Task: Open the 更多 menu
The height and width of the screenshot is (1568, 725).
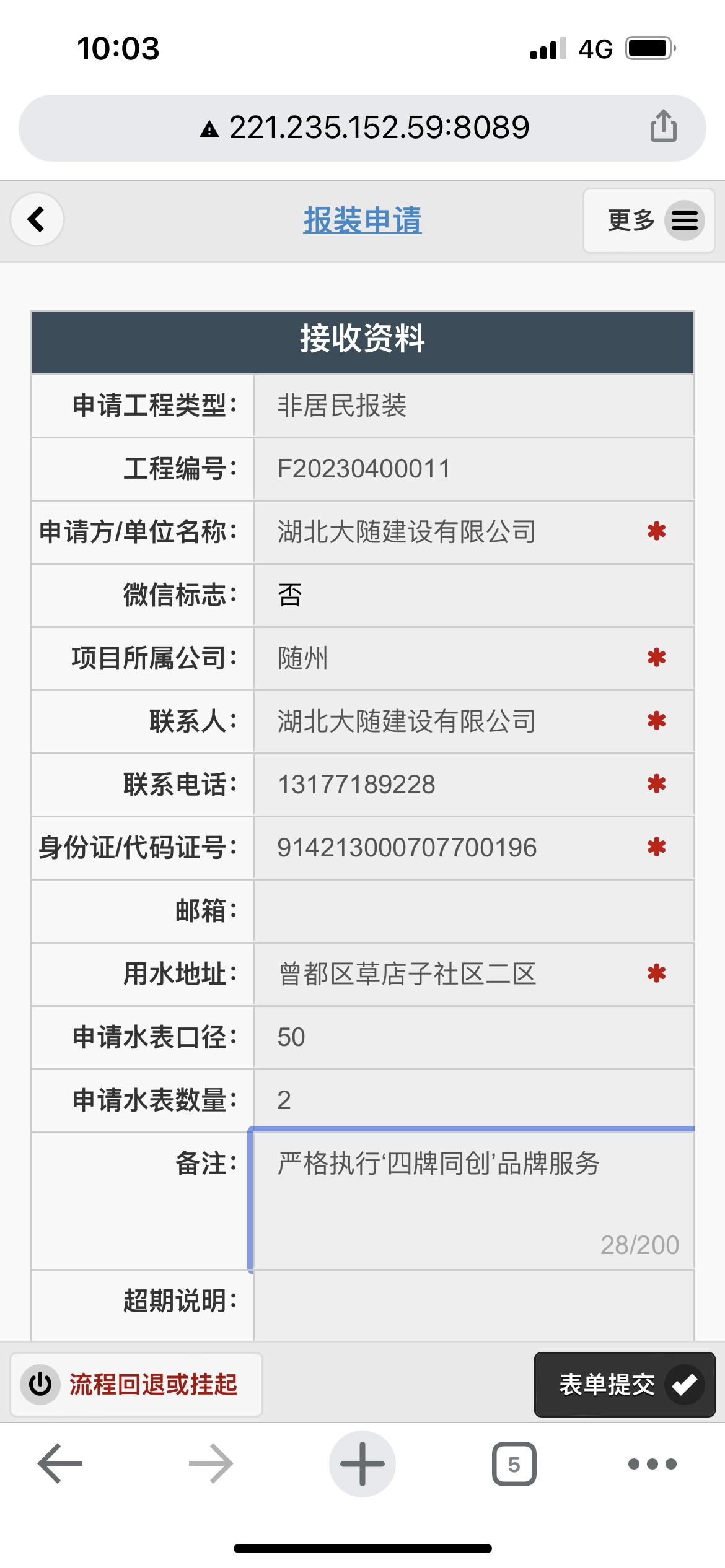Action: coord(649,220)
